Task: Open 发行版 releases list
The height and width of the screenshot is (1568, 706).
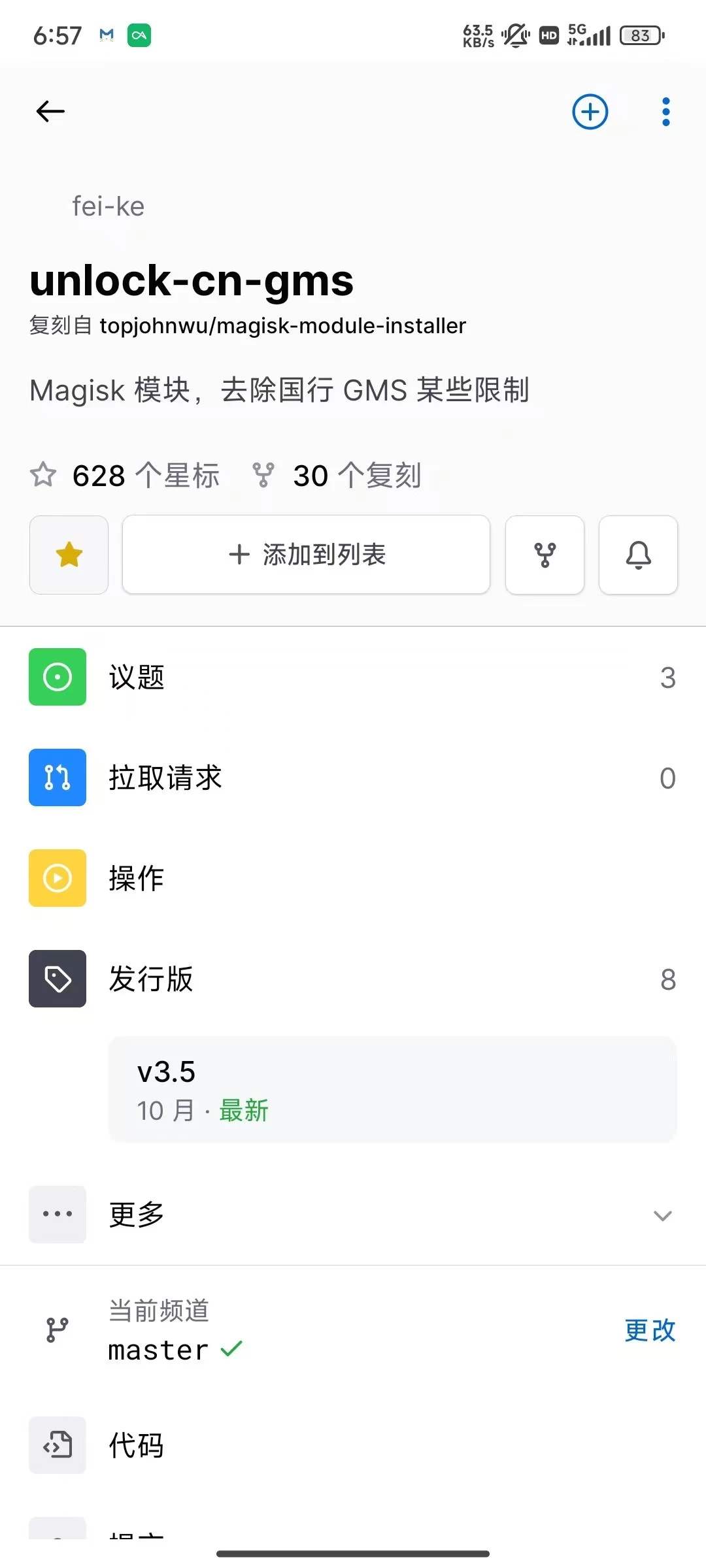Action: point(353,979)
